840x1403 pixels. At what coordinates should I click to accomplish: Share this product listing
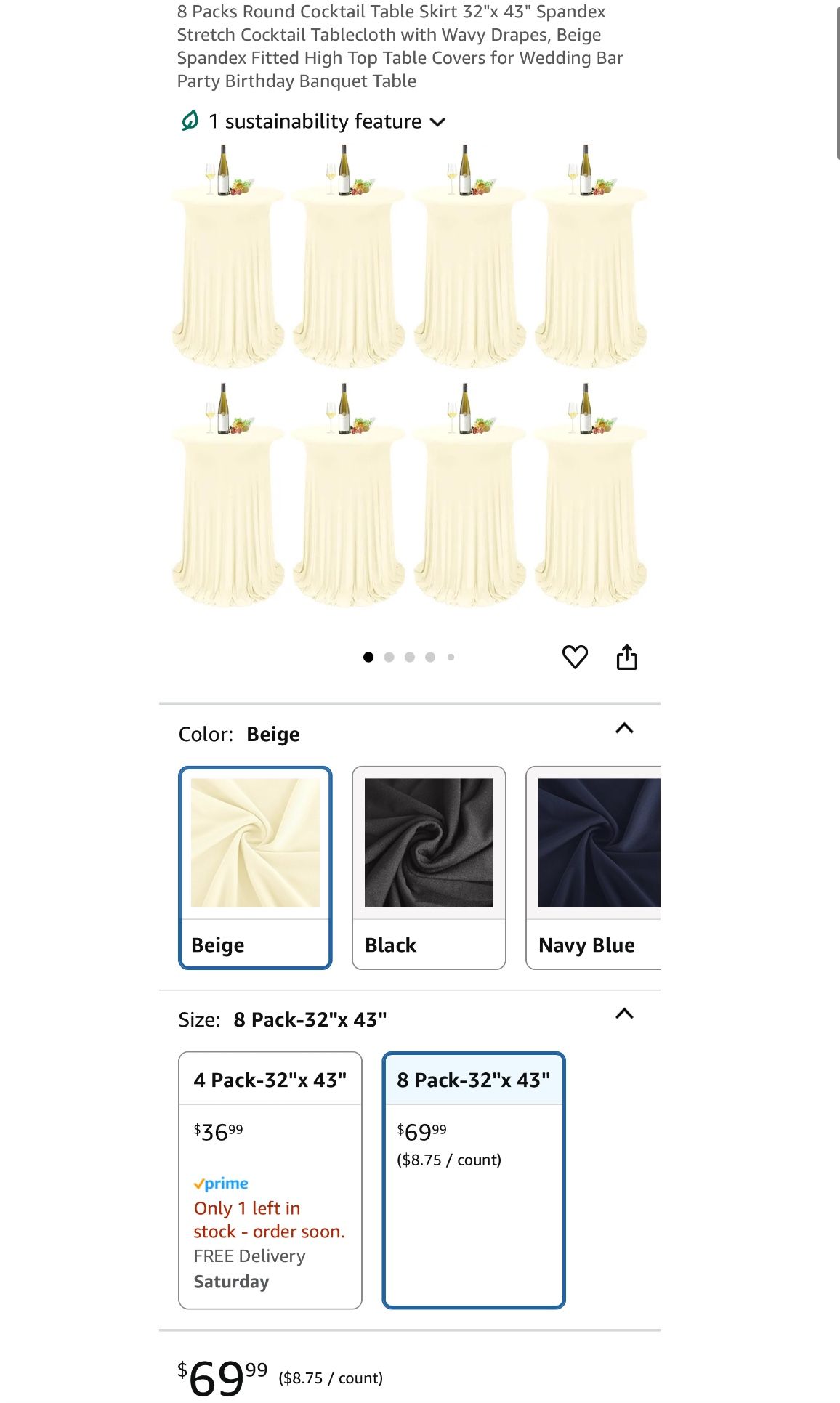tap(626, 657)
